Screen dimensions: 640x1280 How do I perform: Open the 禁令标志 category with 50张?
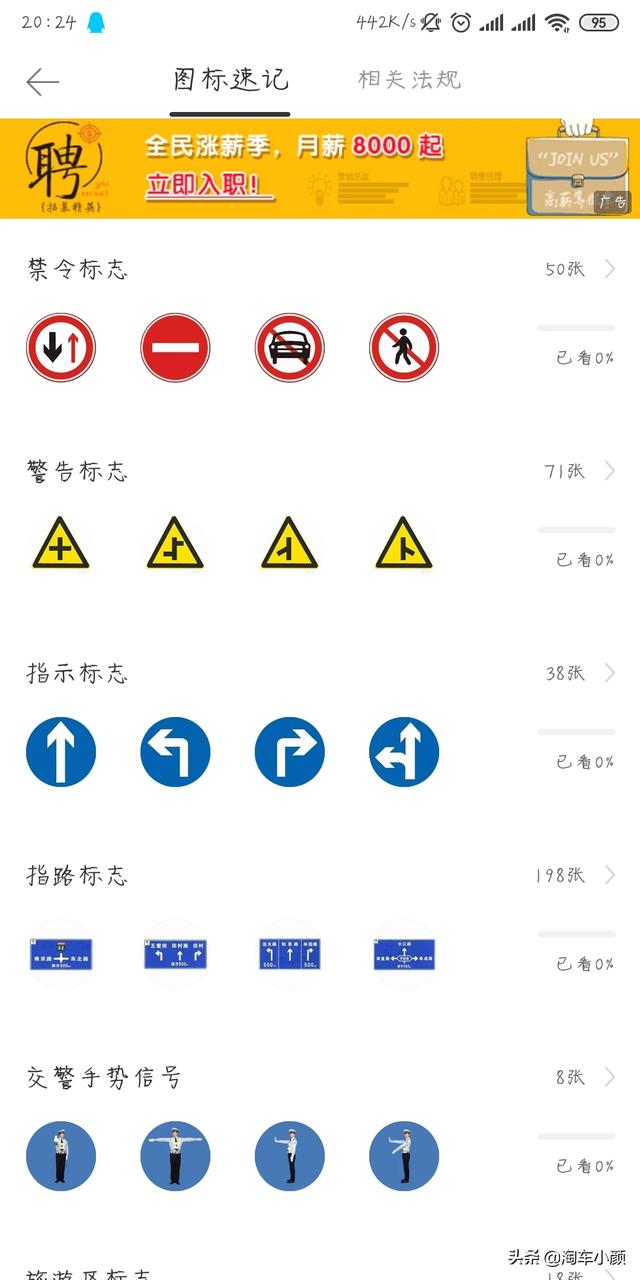(320, 269)
